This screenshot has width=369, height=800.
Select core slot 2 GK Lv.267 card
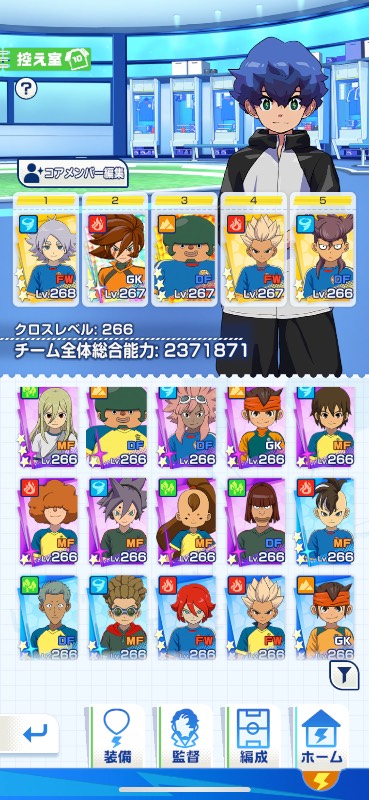(115, 249)
